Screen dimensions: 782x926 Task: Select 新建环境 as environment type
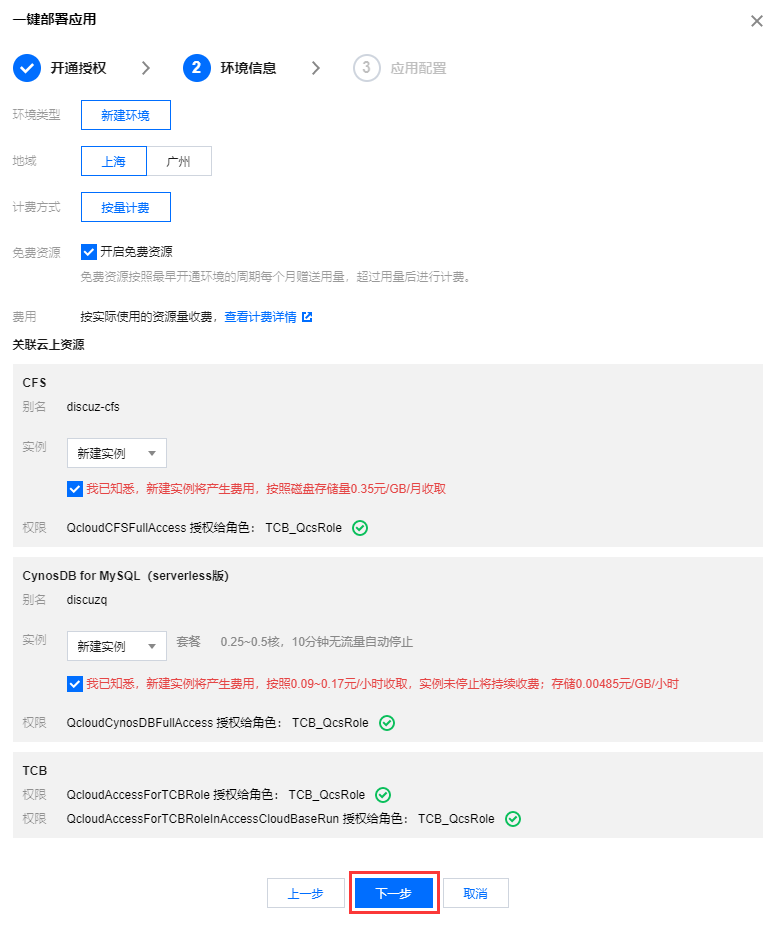[x=125, y=115]
